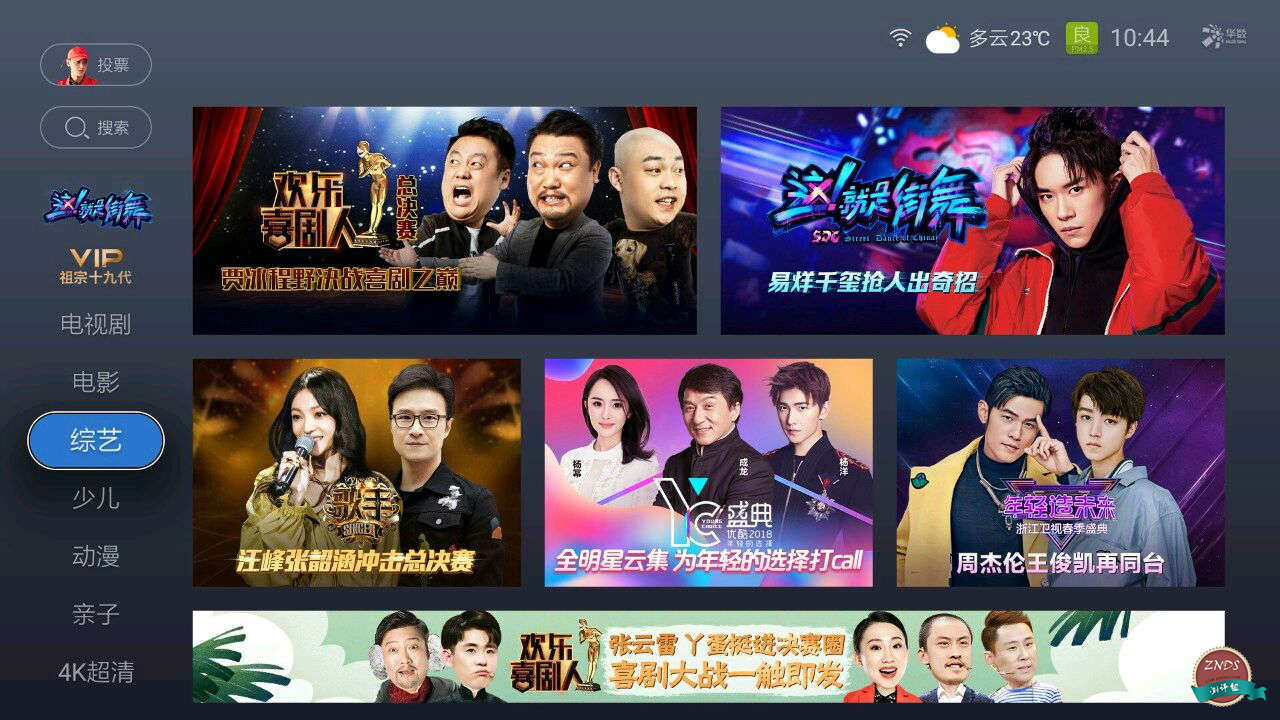This screenshot has width=1280, height=720.
Task: Switch to the 电视剧 category
Action: tap(96, 324)
